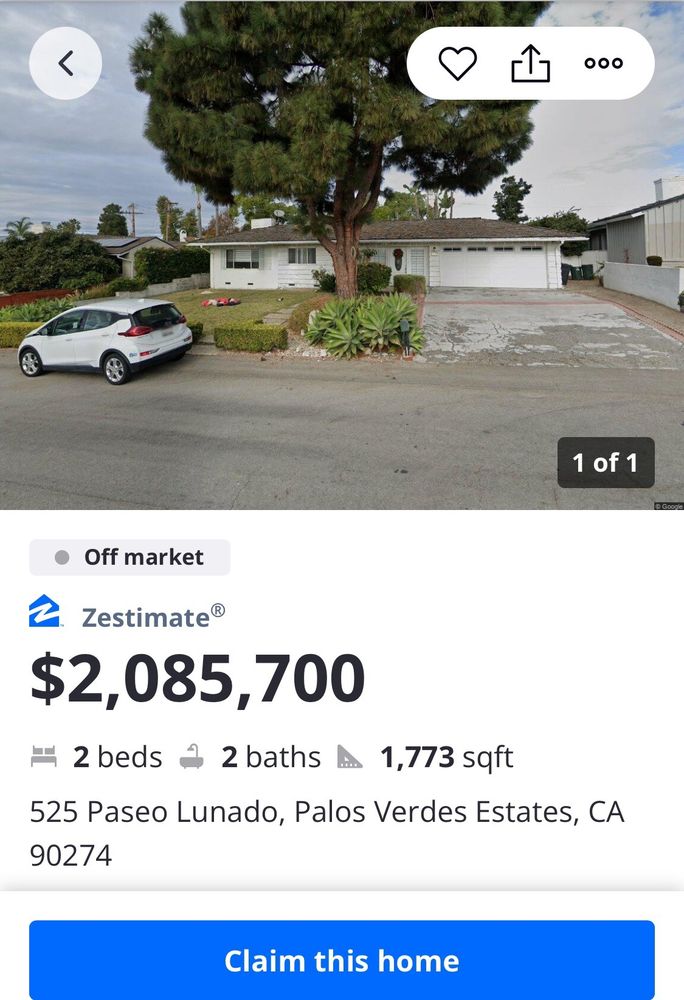
Task: Save this home with the heart icon
Action: pyautogui.click(x=458, y=64)
